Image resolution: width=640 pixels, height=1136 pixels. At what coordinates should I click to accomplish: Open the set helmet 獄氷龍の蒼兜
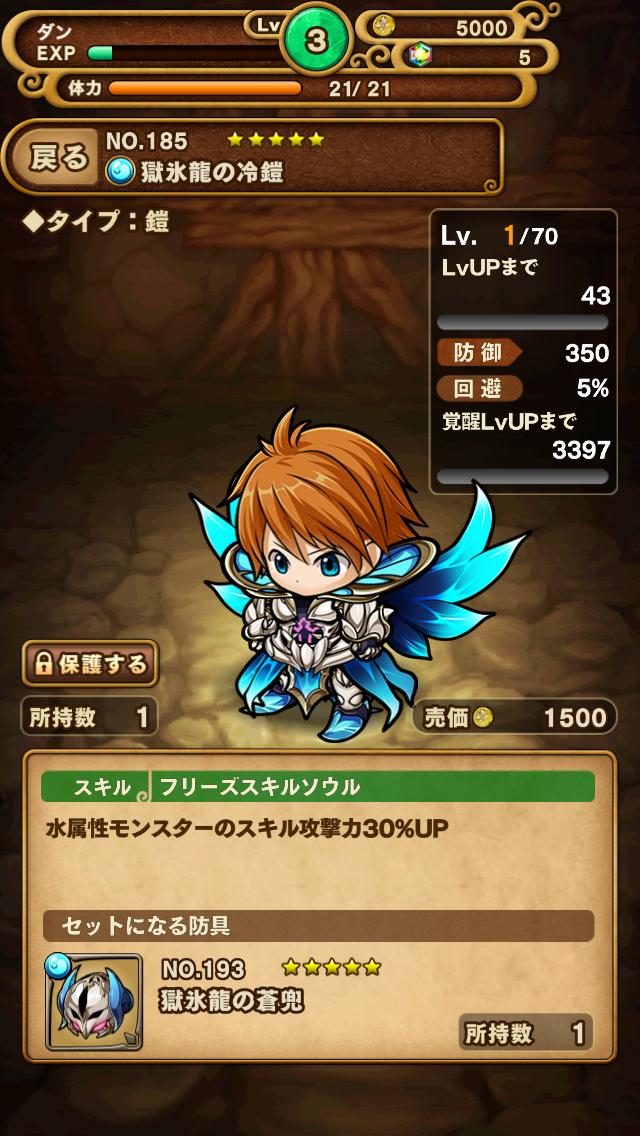[x=94, y=1001]
